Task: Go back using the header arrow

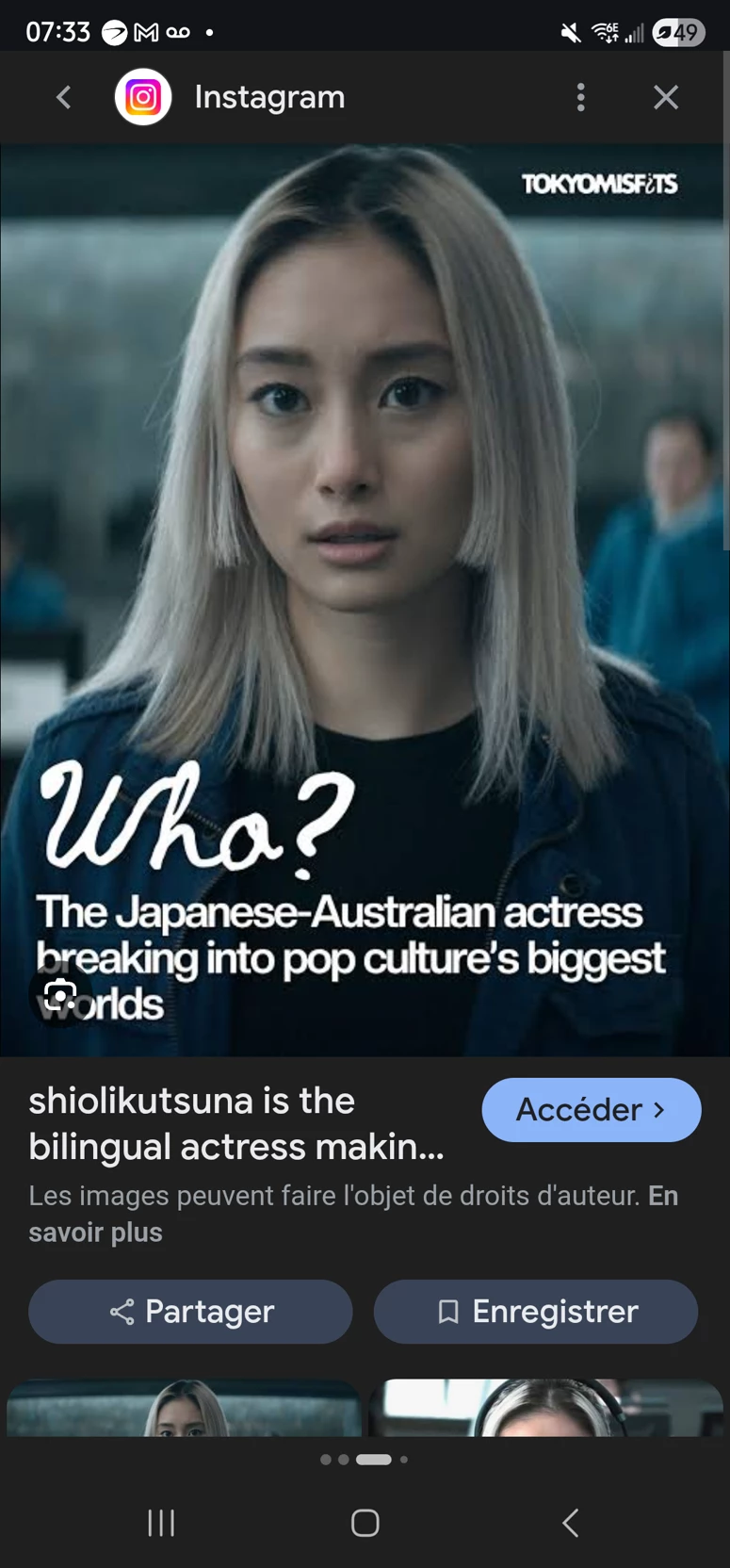Action: click(x=63, y=97)
